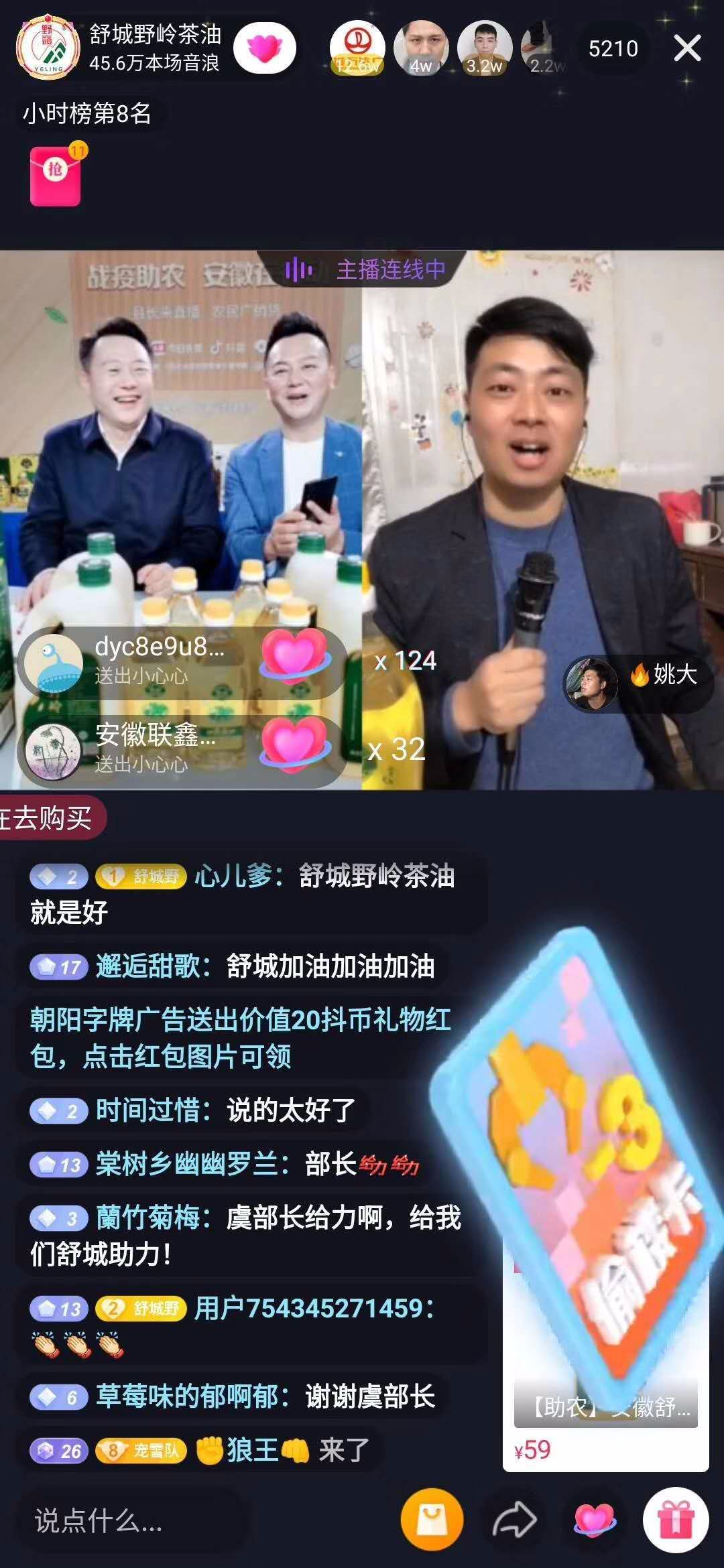Open the viewer count 5210 list

pos(613,48)
